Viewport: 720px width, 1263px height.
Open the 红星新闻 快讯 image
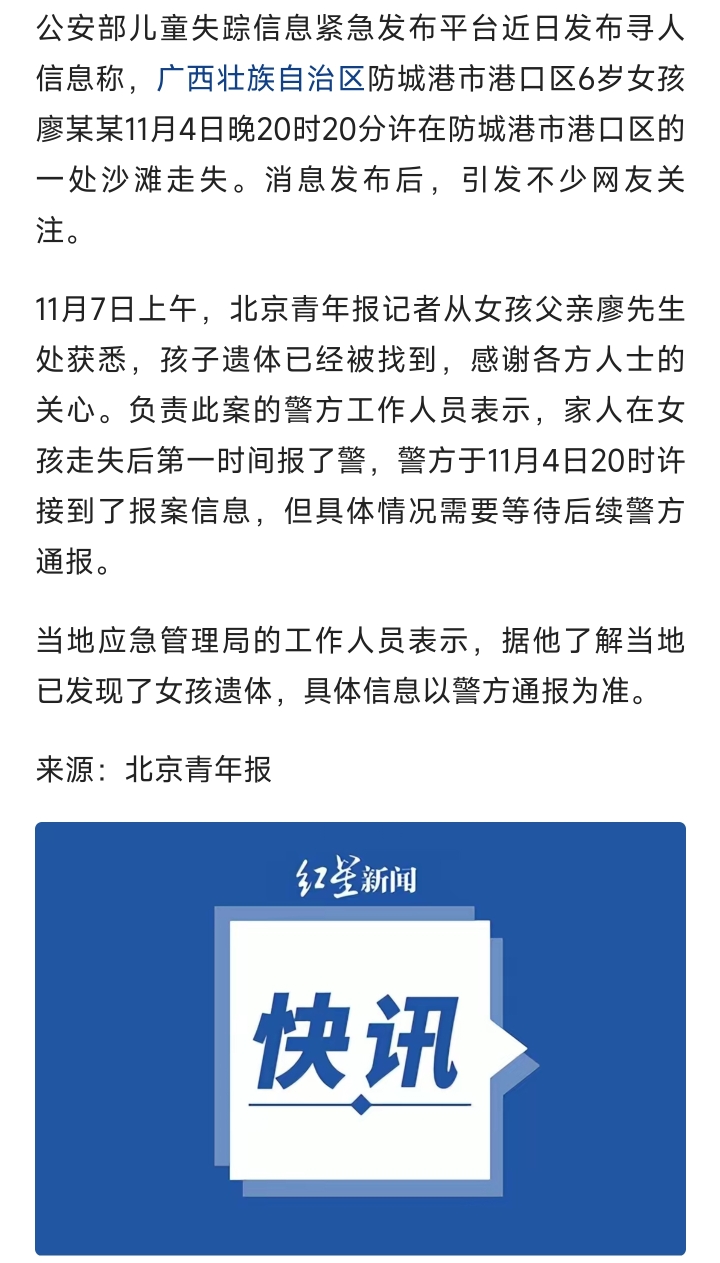click(360, 1037)
